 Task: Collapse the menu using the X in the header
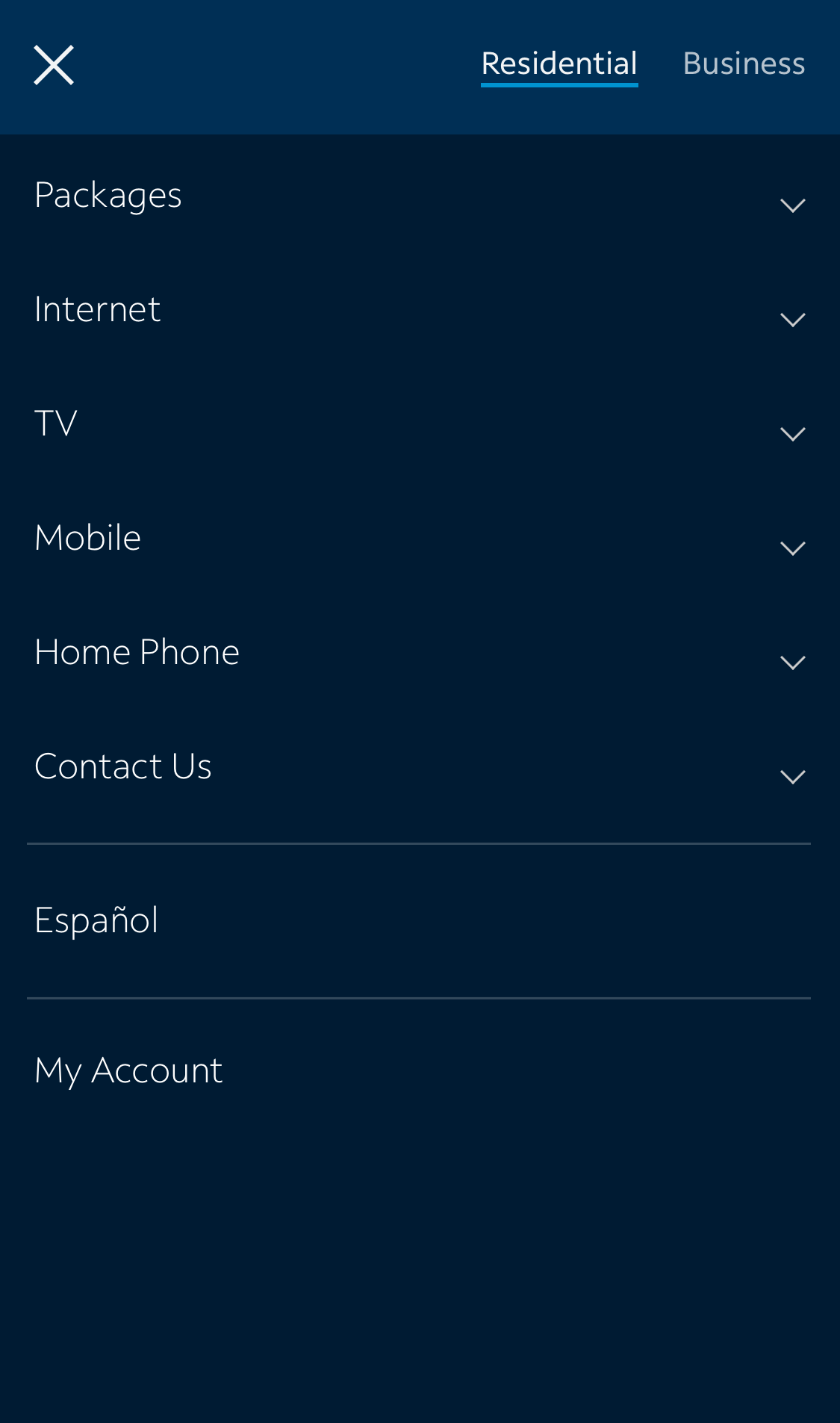point(54,64)
